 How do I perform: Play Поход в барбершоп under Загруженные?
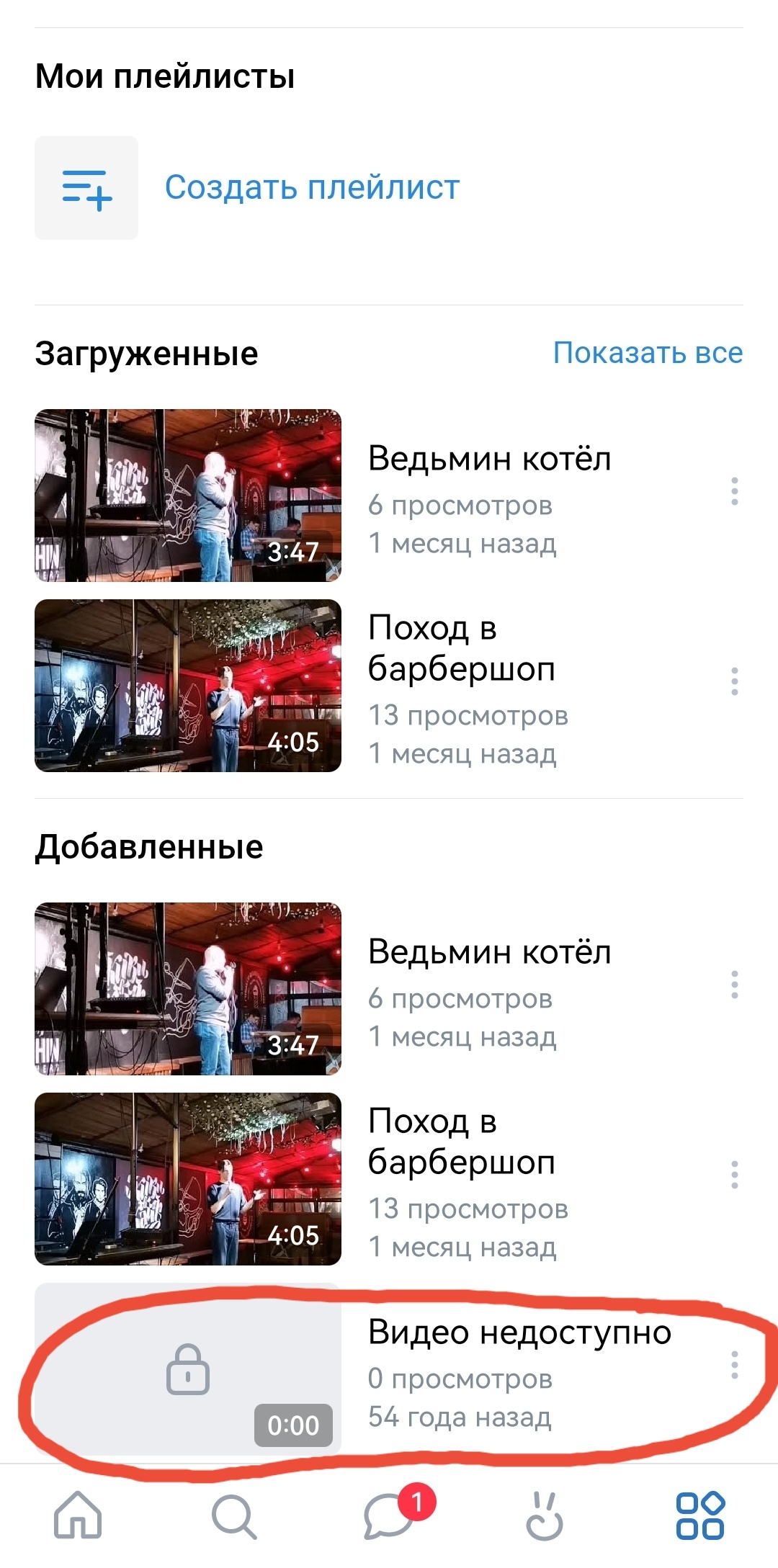pyautogui.click(x=188, y=686)
